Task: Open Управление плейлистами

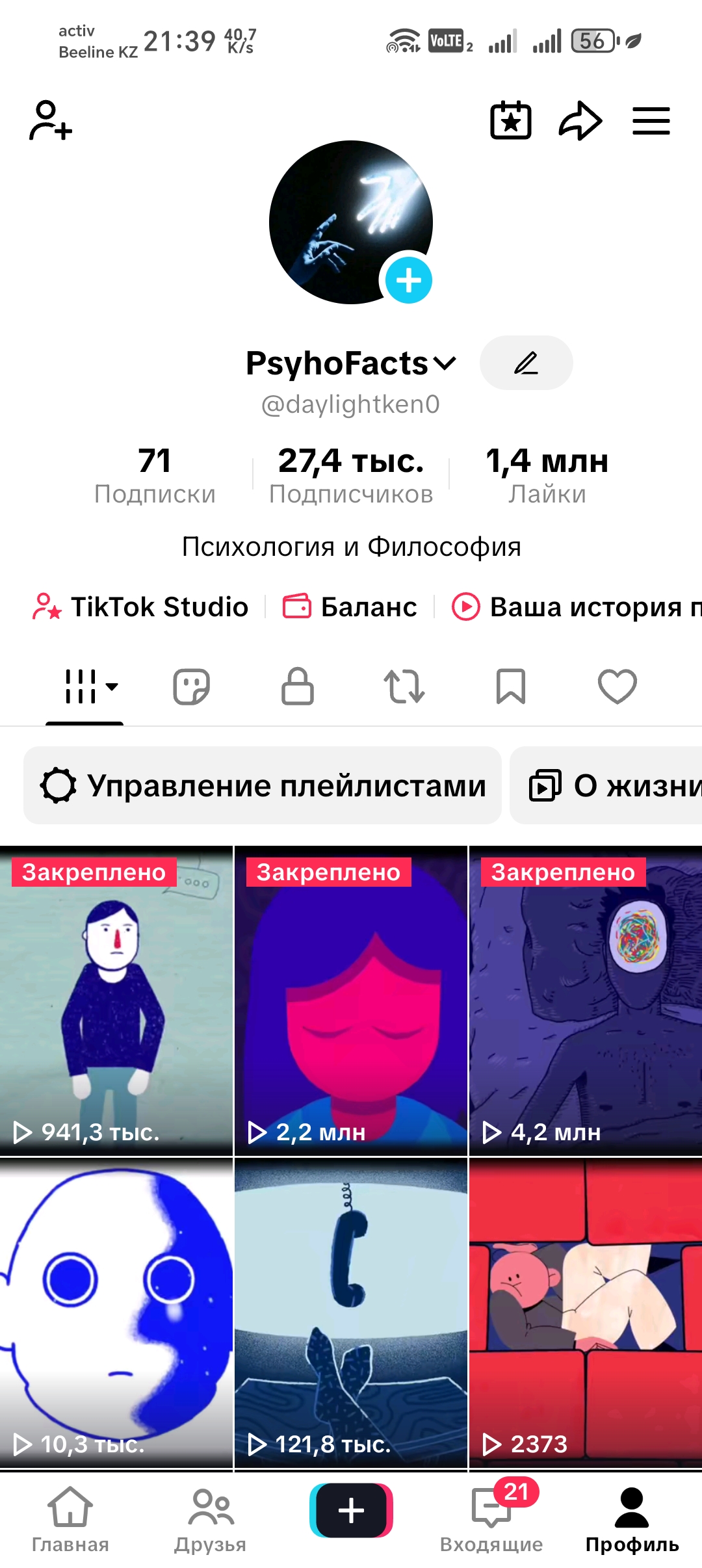Action: pos(262,785)
